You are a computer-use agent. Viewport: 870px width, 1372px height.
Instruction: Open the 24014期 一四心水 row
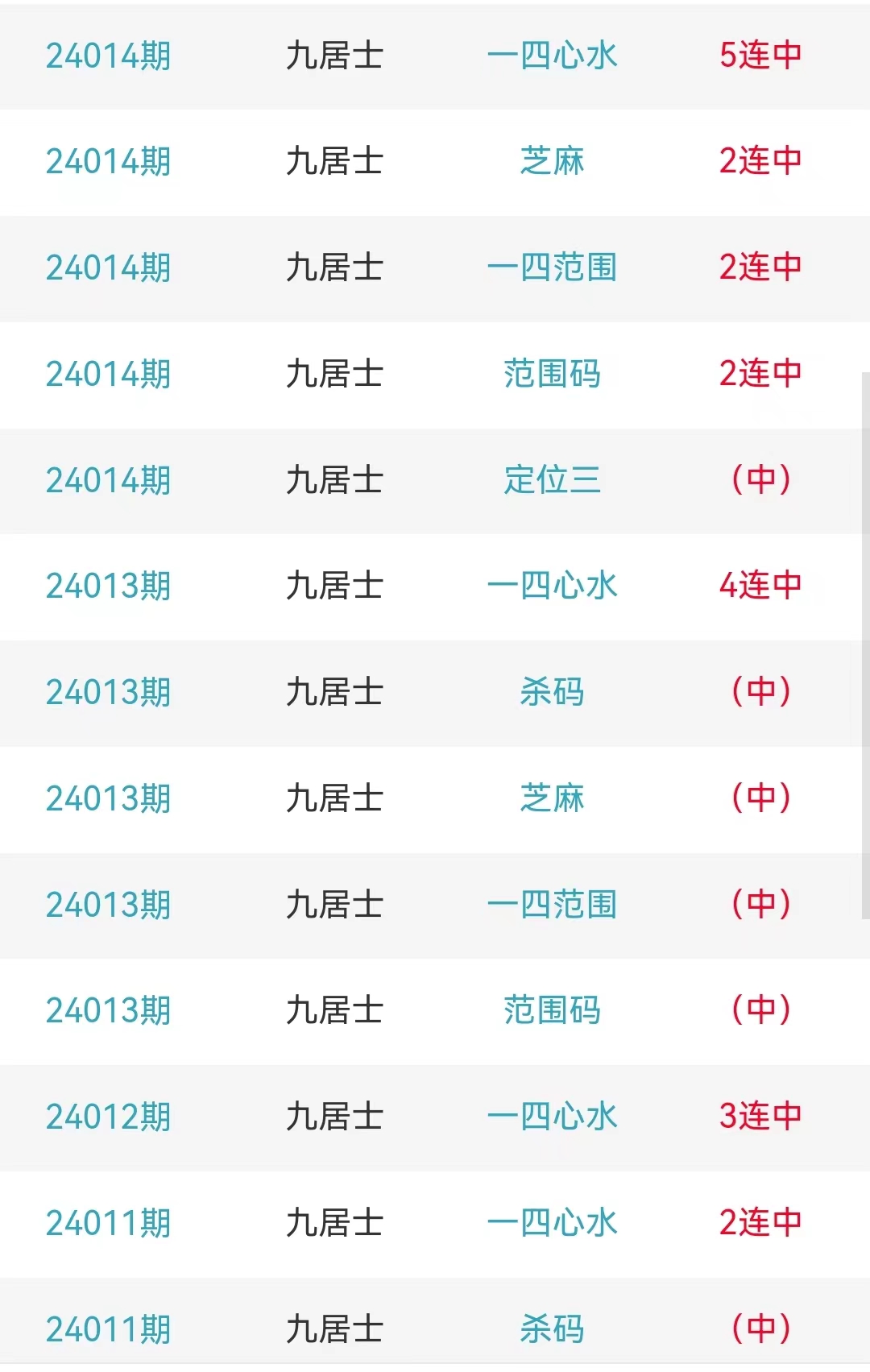[552, 56]
